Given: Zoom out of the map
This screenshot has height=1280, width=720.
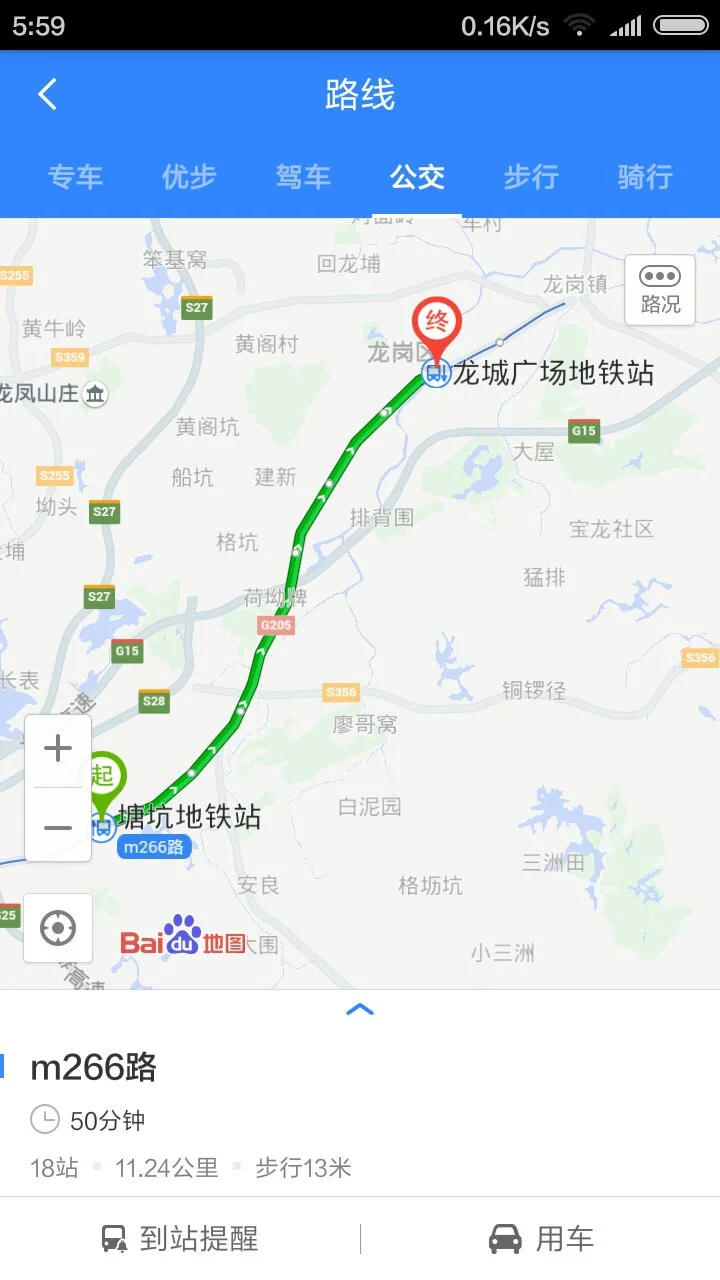Looking at the screenshot, I should [x=57, y=826].
